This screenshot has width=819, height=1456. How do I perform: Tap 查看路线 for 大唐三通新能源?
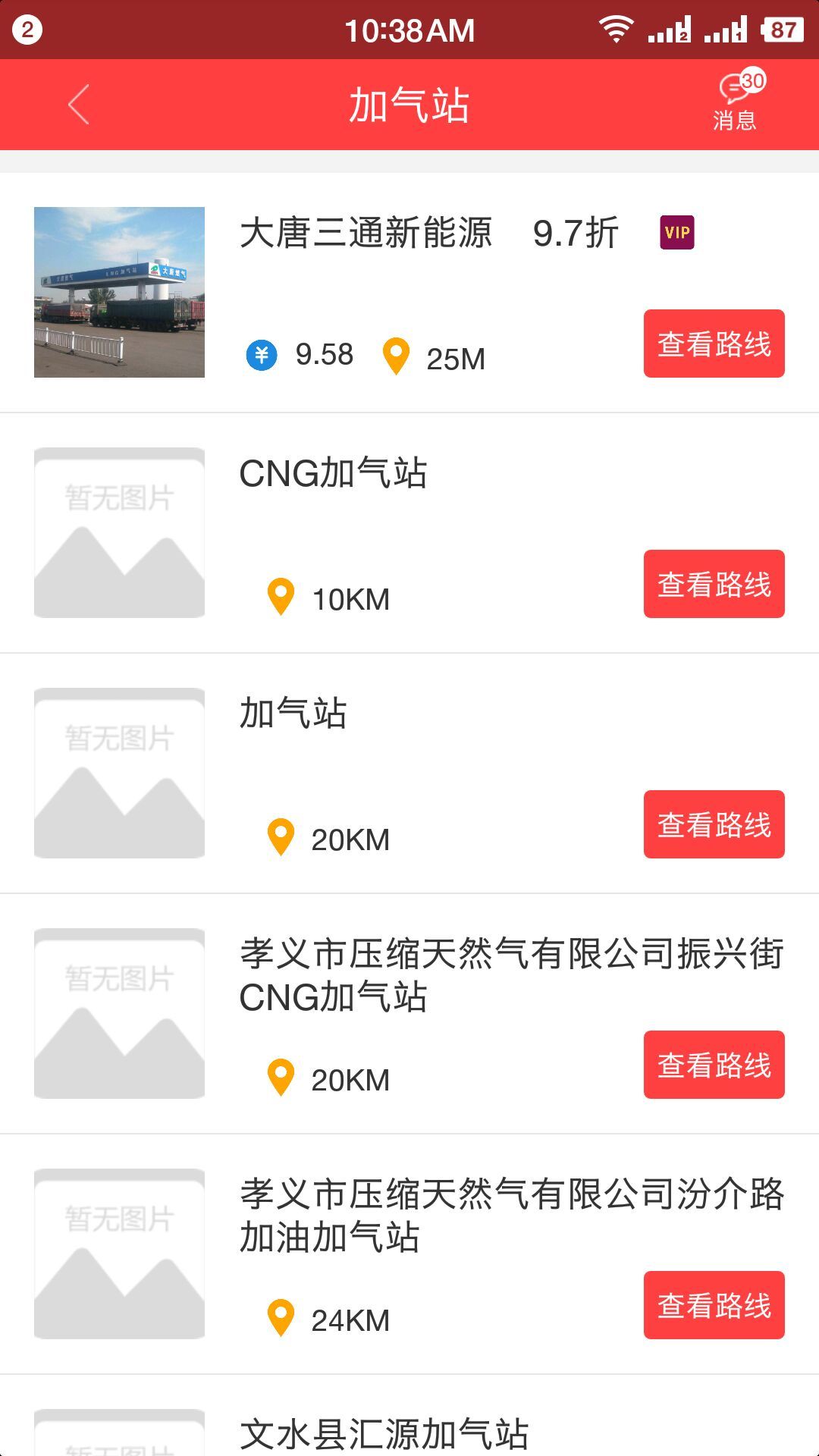714,344
